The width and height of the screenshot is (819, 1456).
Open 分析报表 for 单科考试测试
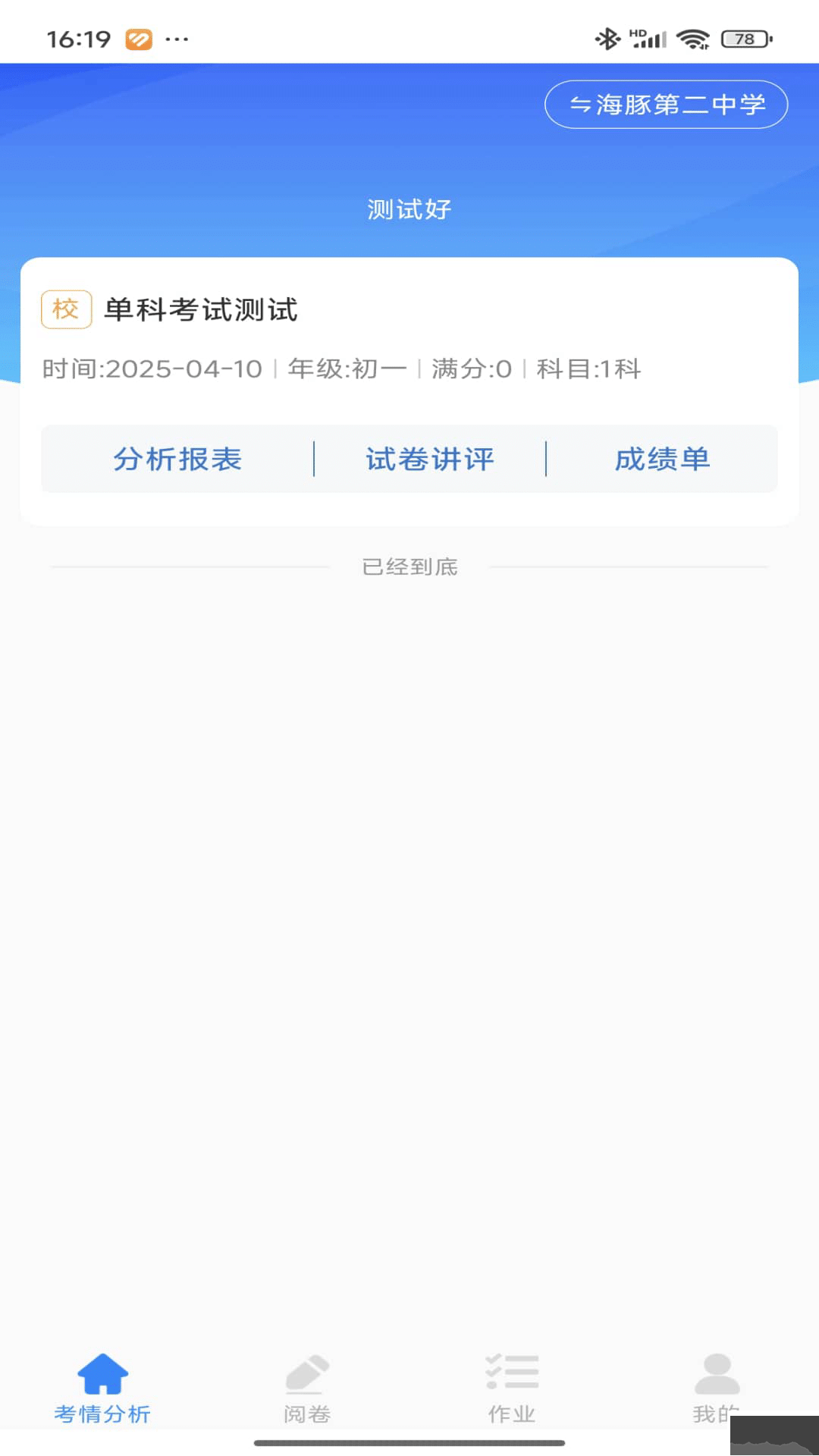coord(177,460)
